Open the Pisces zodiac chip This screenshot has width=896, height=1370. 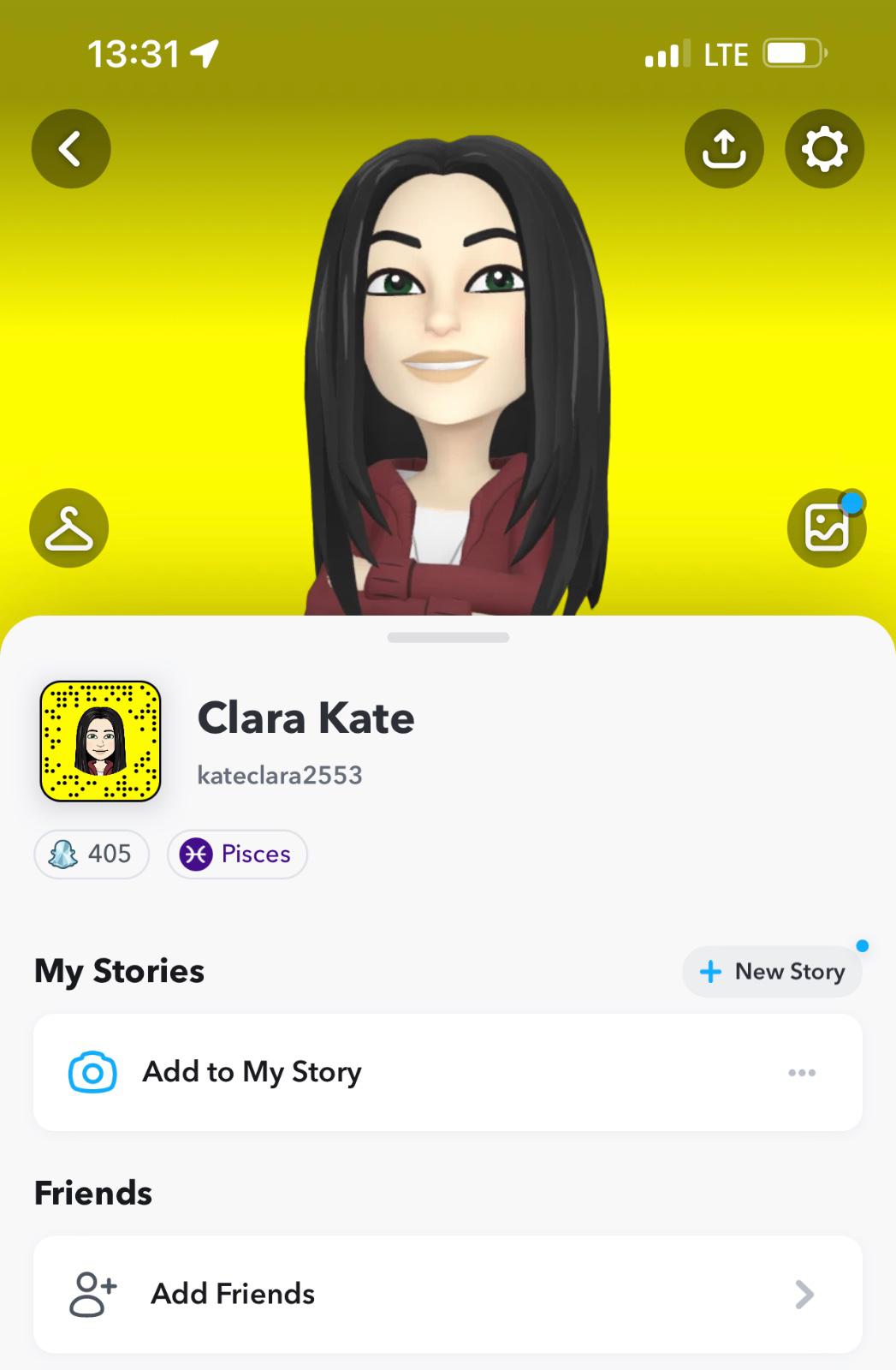(237, 854)
